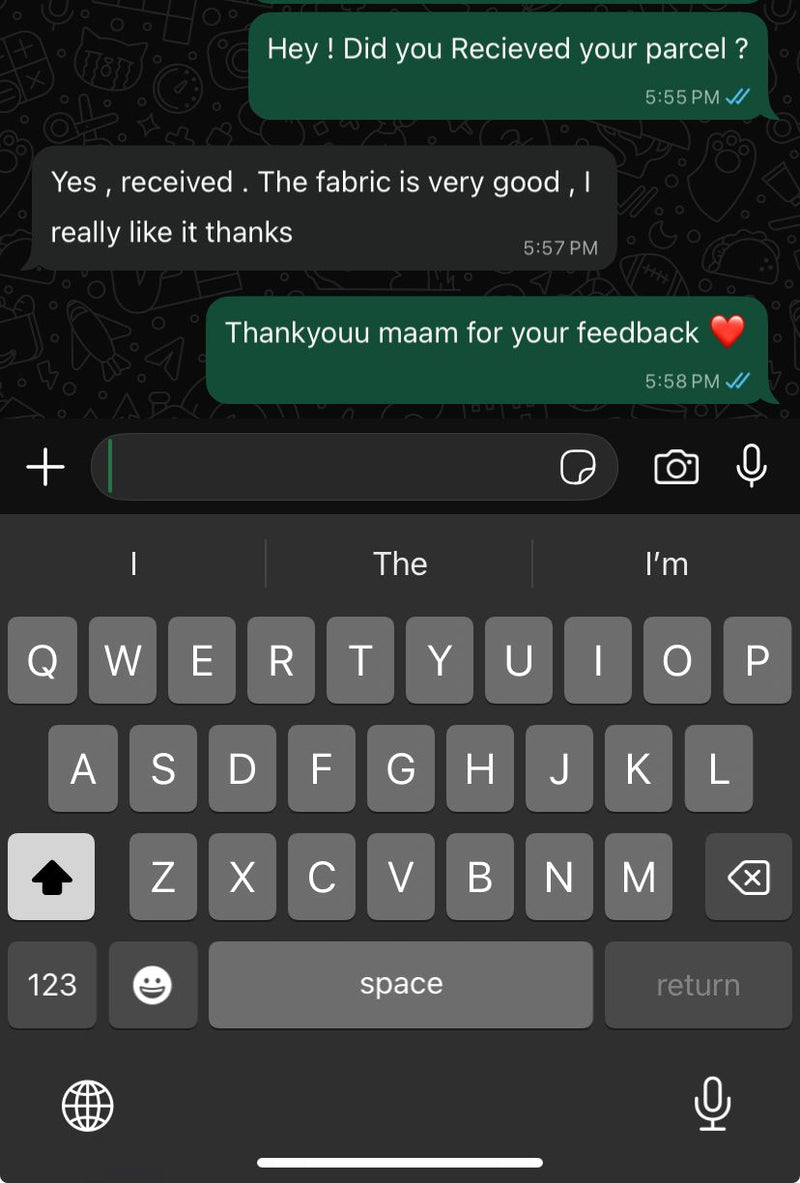Tap the backspace key
The width and height of the screenshot is (800, 1183).
point(748,877)
